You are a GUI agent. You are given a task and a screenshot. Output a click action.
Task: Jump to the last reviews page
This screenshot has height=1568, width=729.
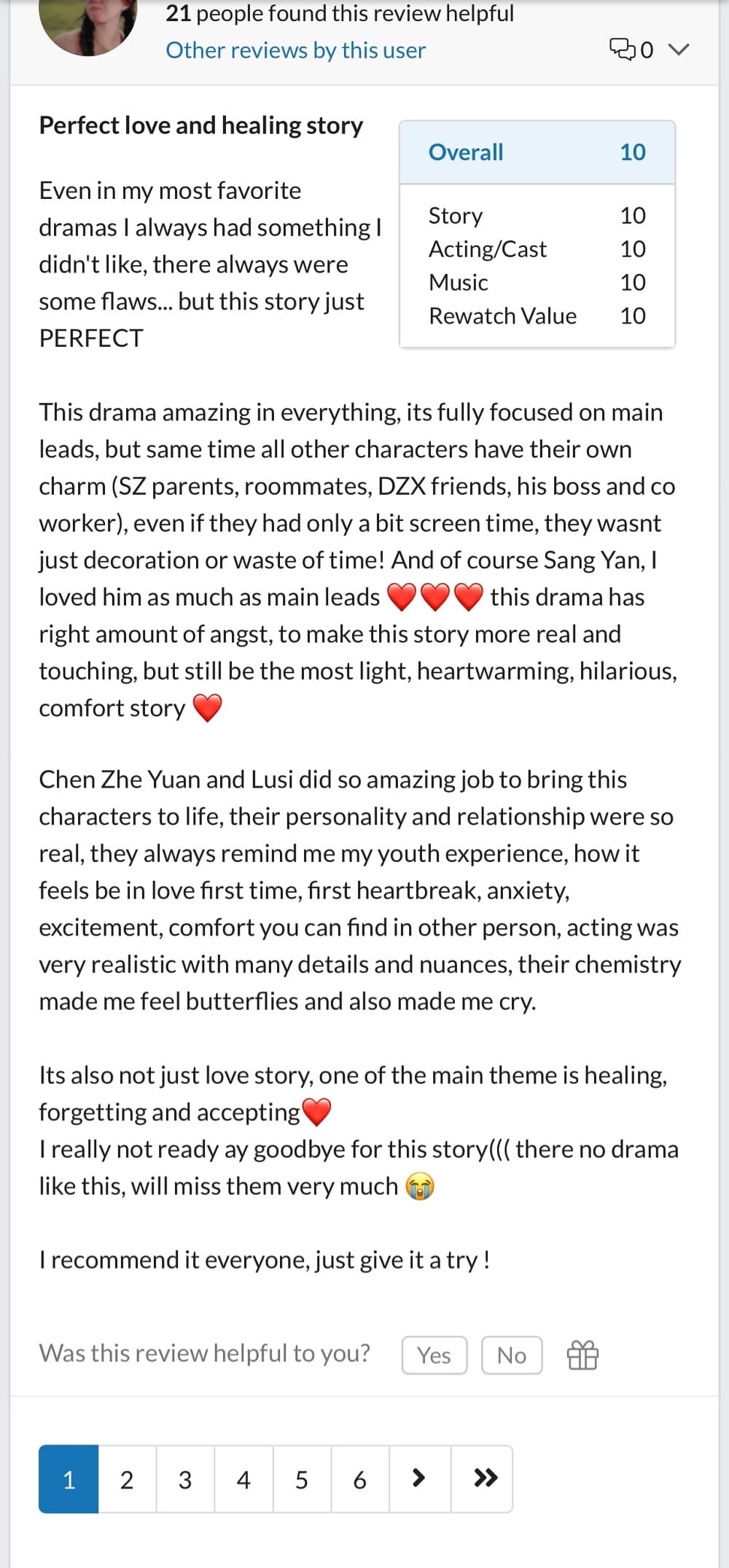(486, 1478)
